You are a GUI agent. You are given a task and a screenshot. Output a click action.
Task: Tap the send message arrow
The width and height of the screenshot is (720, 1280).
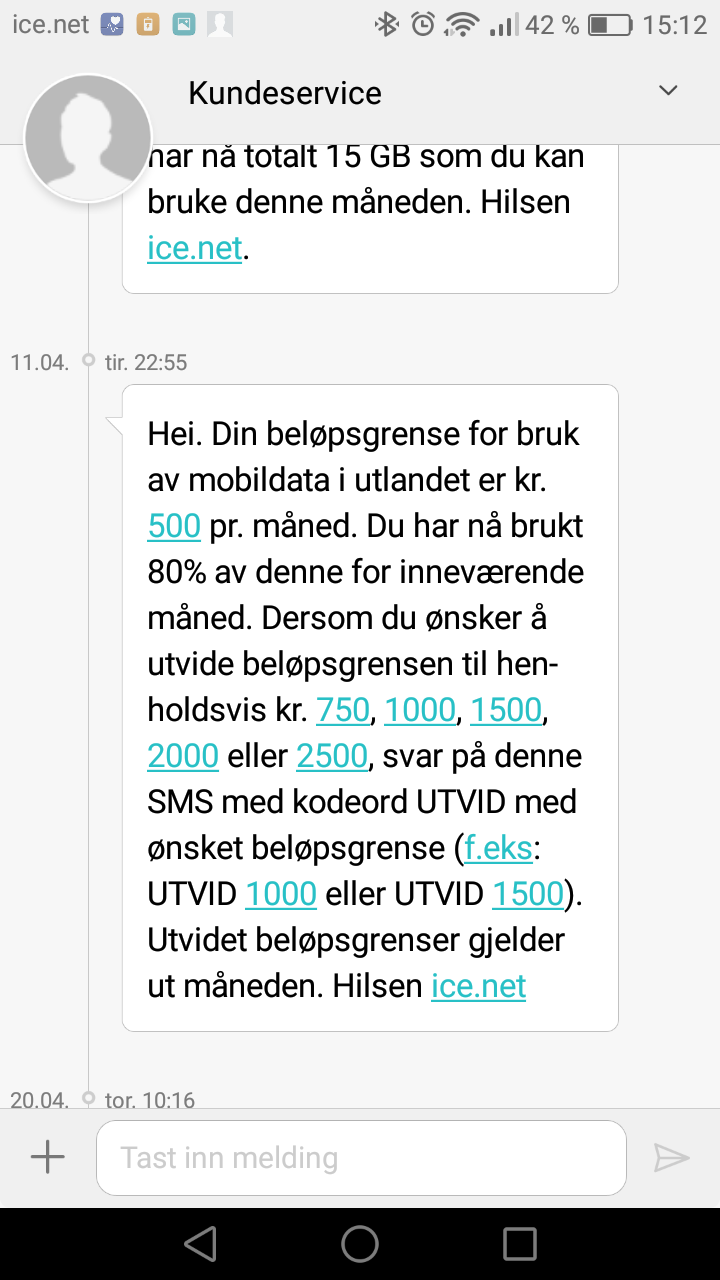tap(671, 1158)
